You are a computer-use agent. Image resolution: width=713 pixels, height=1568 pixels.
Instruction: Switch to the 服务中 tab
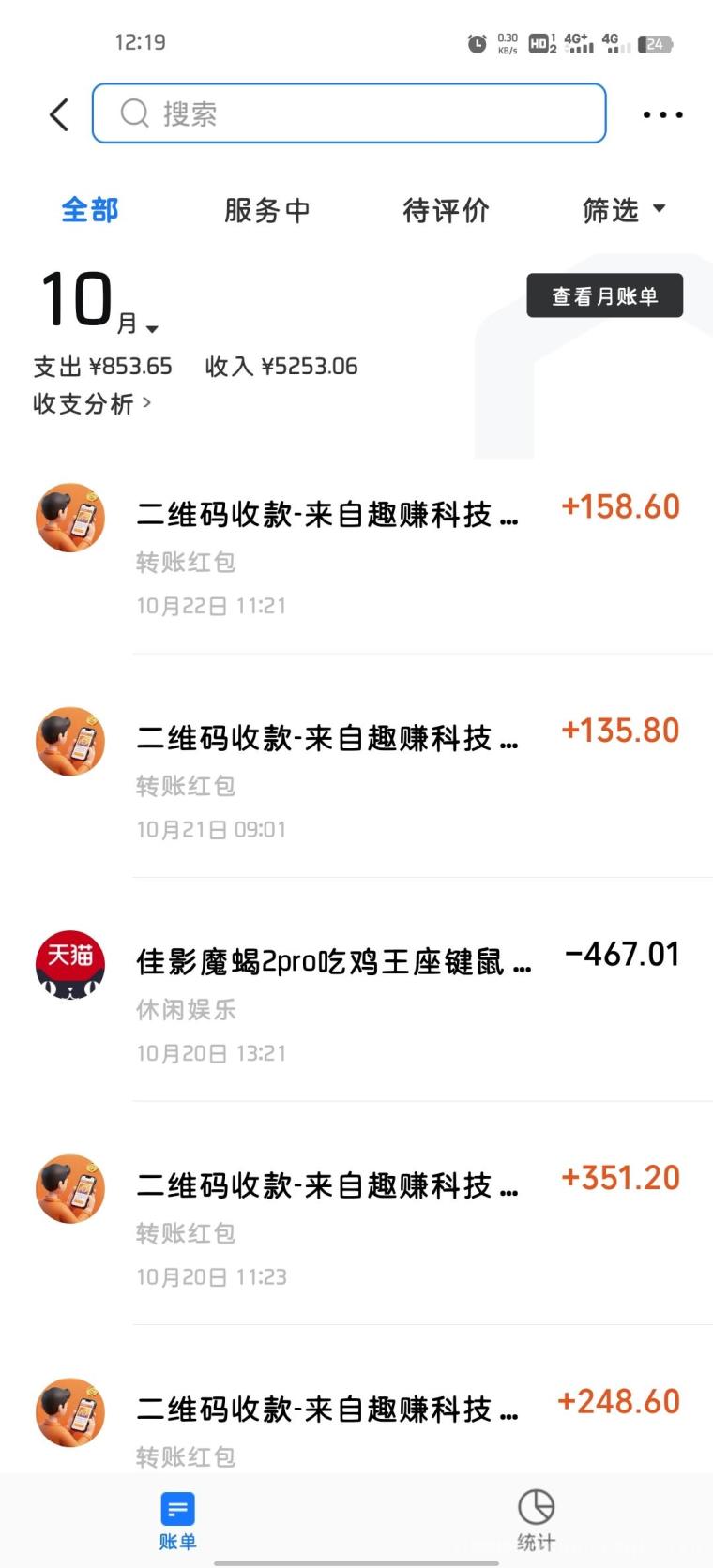(x=267, y=210)
